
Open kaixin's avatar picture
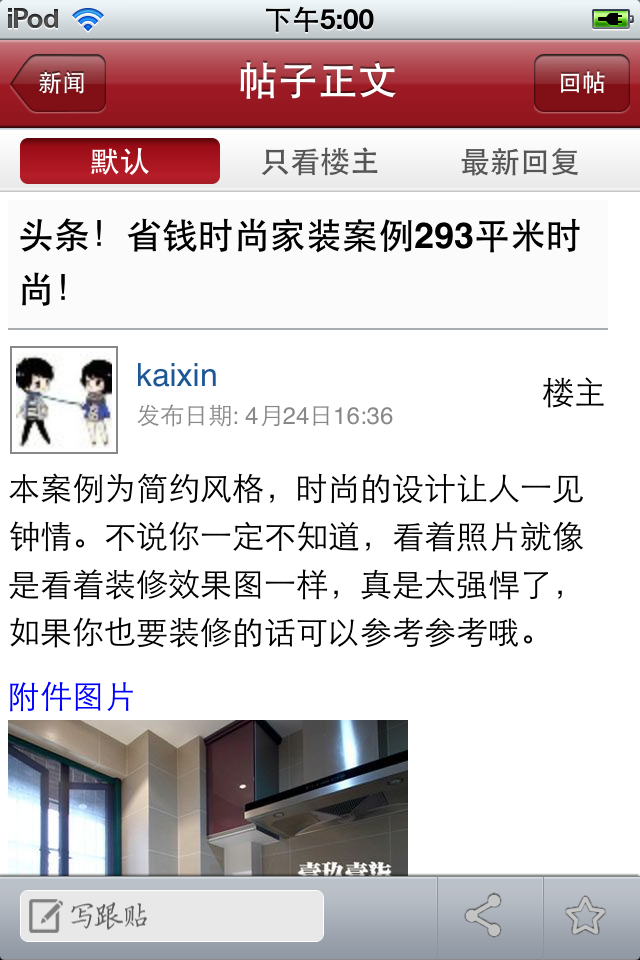[64, 400]
